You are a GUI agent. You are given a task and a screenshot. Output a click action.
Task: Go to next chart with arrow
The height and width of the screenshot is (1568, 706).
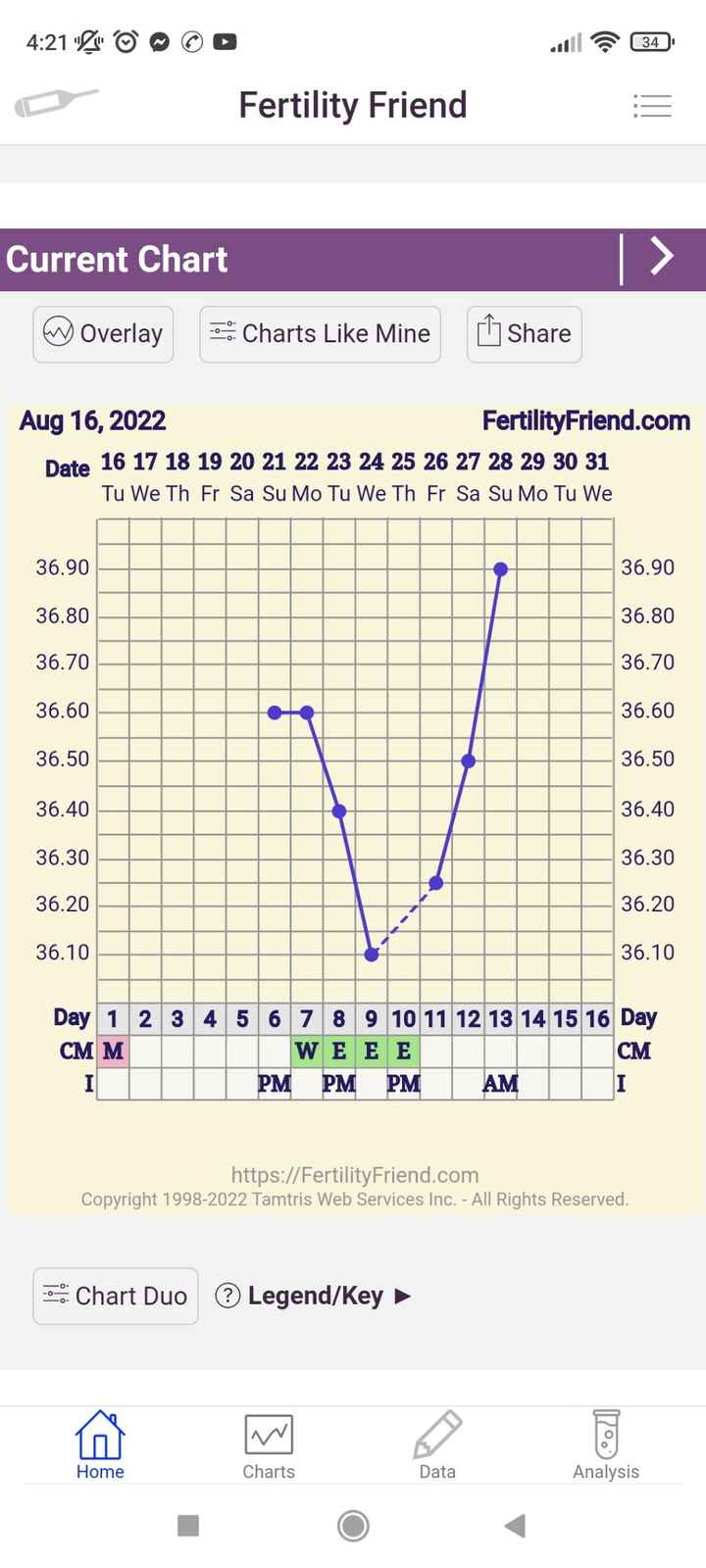coord(663,257)
